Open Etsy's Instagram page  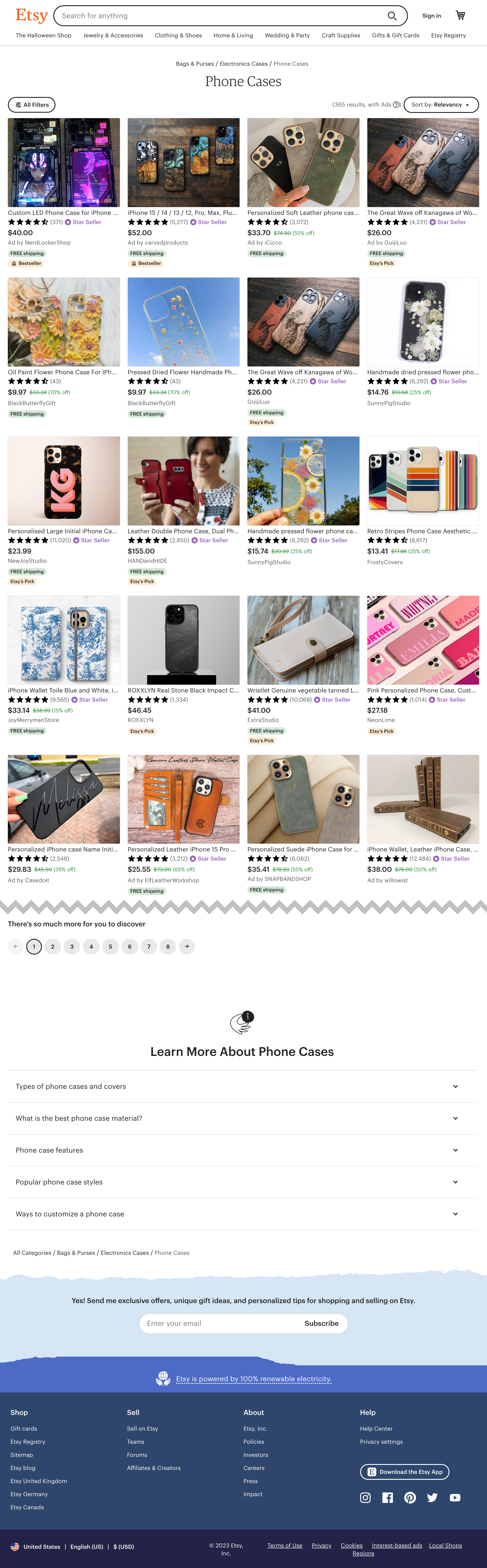coord(365,1498)
